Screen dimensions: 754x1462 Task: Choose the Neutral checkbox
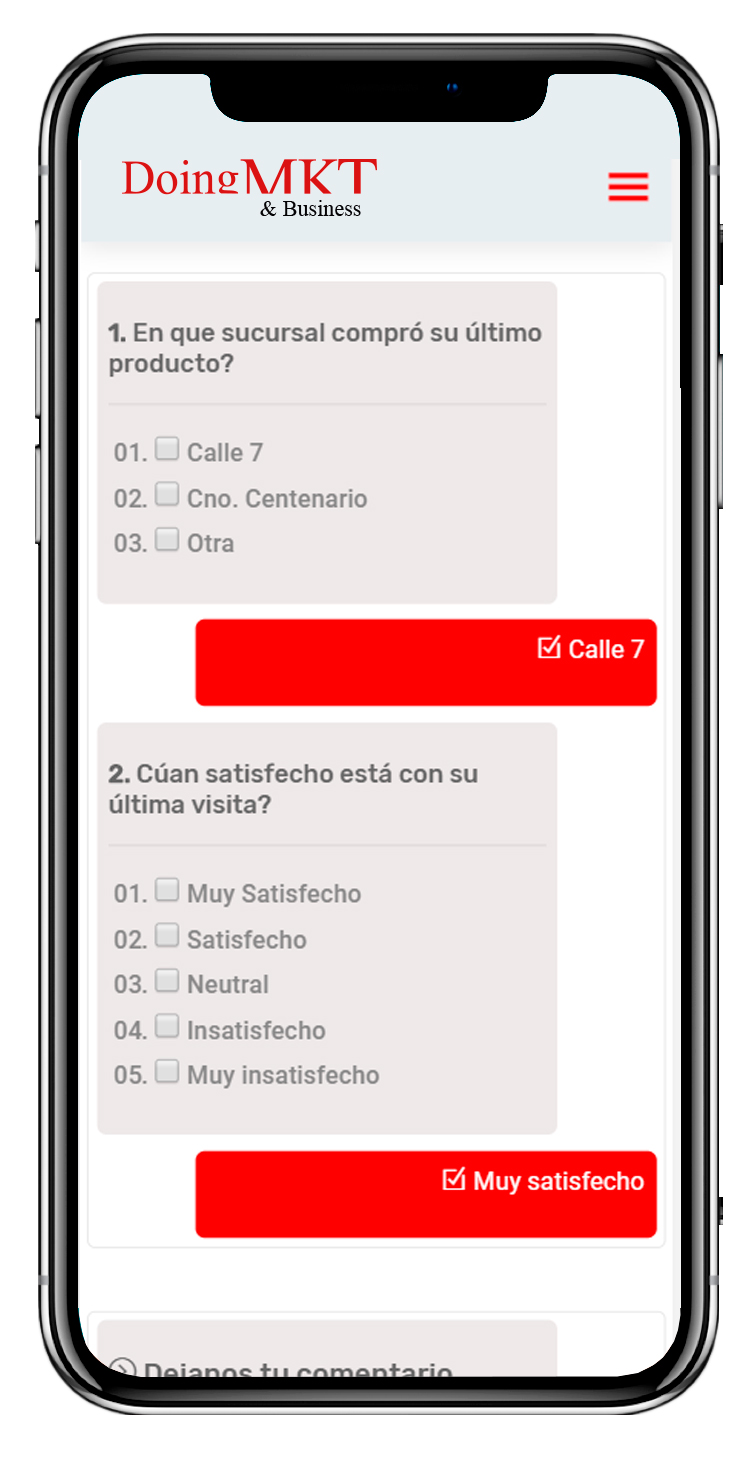coord(168,981)
